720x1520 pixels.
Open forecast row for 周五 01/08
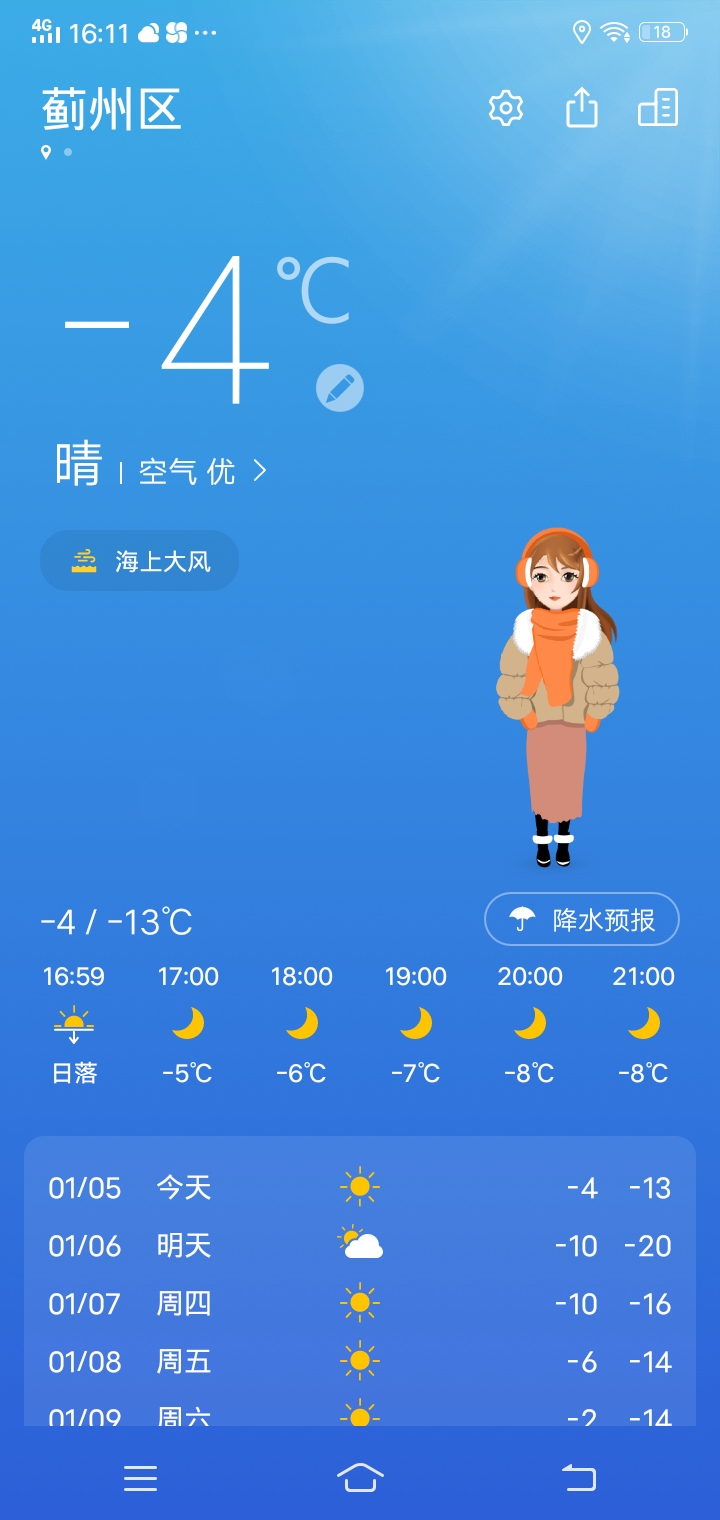tap(360, 1362)
